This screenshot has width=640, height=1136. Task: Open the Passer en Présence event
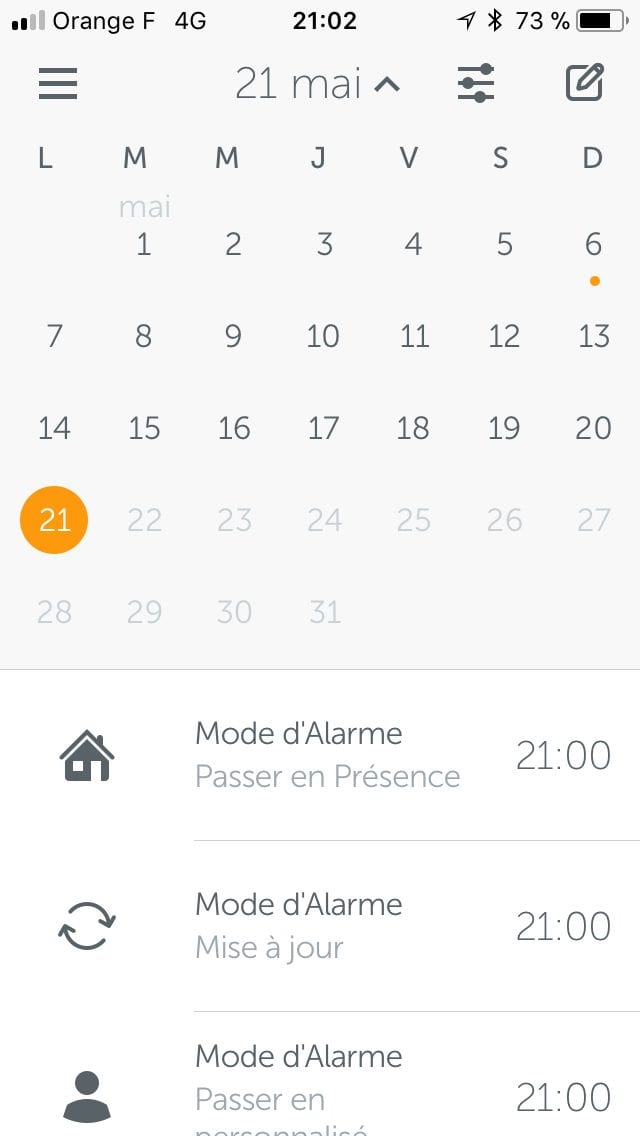(320, 756)
